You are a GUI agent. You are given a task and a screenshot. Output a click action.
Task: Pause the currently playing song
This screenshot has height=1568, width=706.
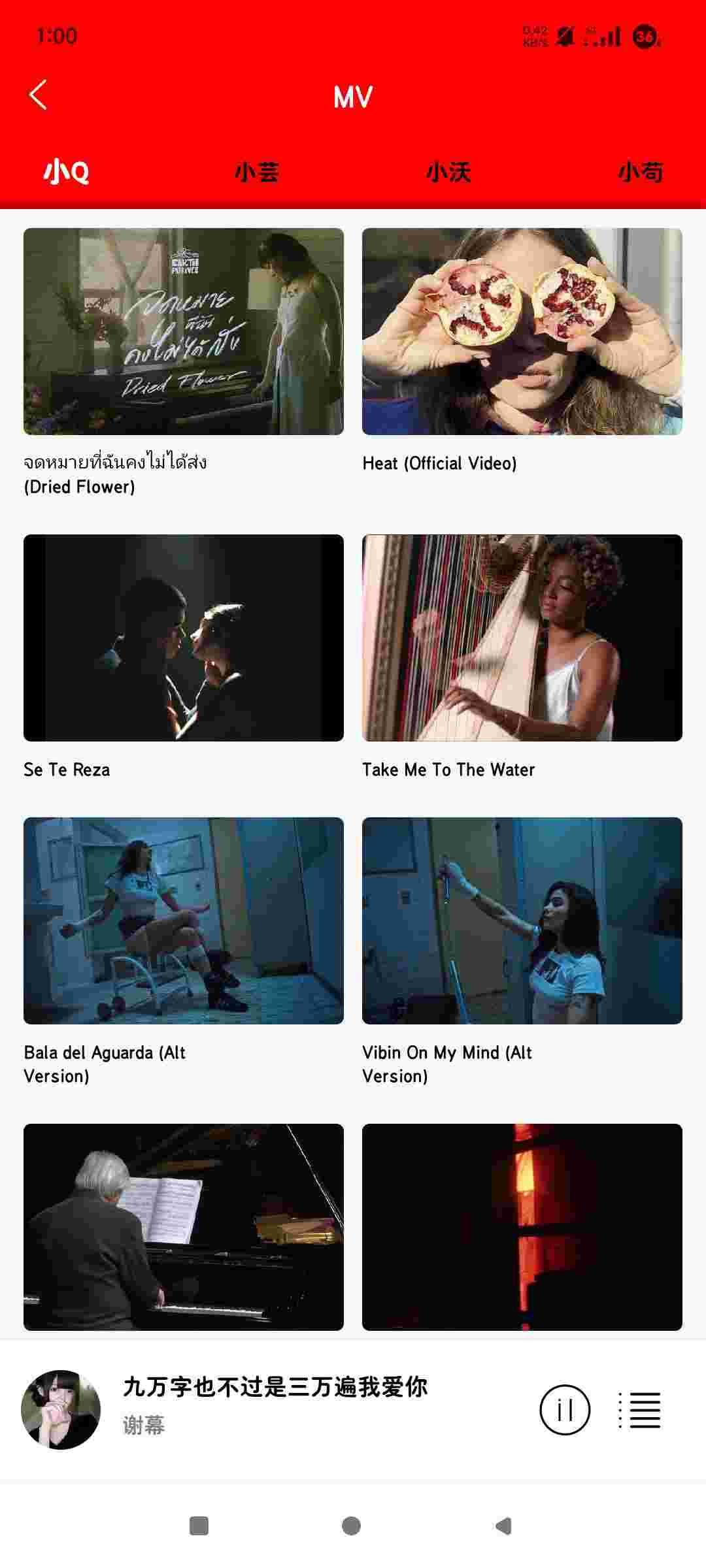(x=565, y=1410)
